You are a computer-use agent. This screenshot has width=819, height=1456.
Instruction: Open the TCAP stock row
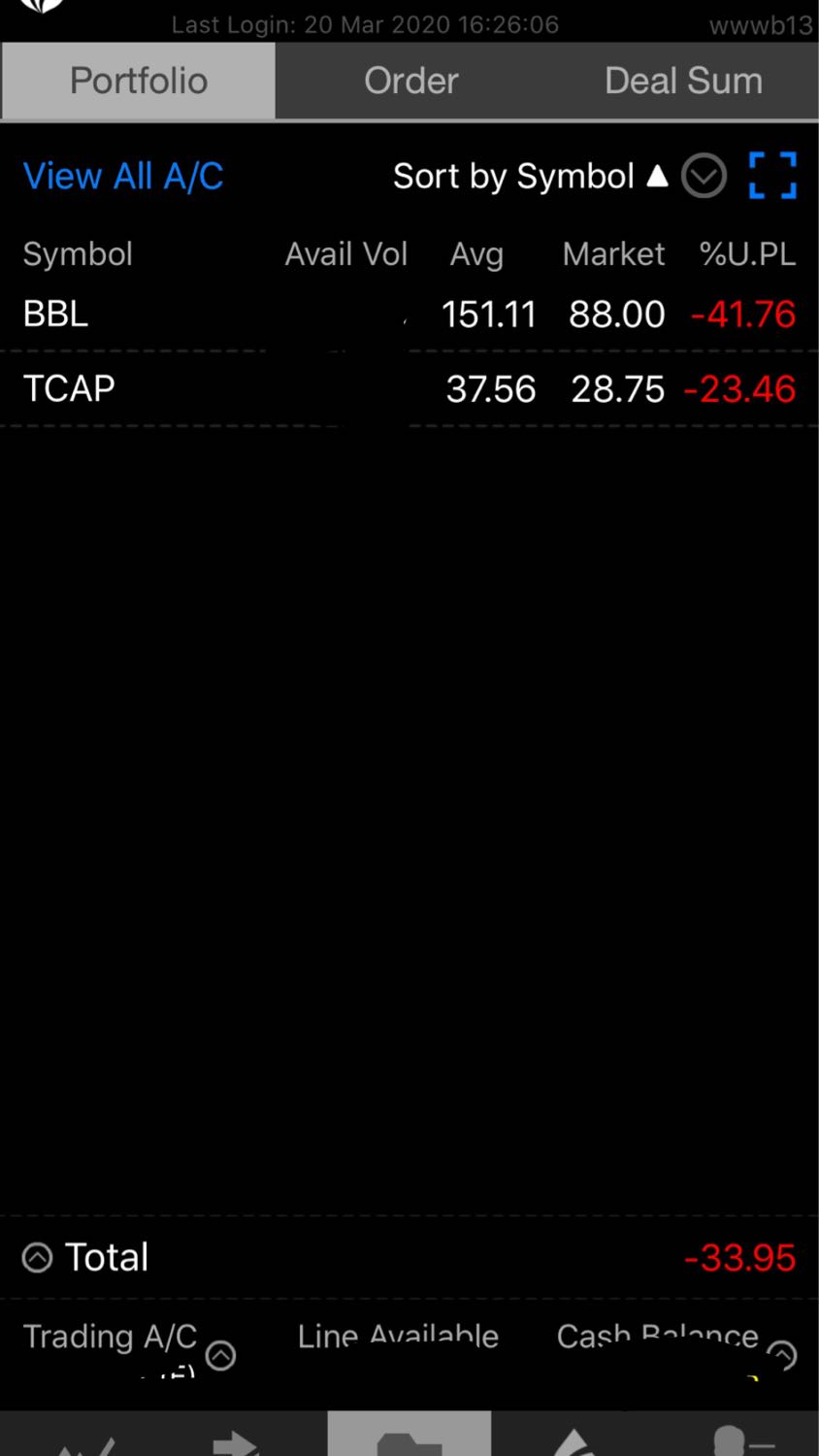pos(409,389)
